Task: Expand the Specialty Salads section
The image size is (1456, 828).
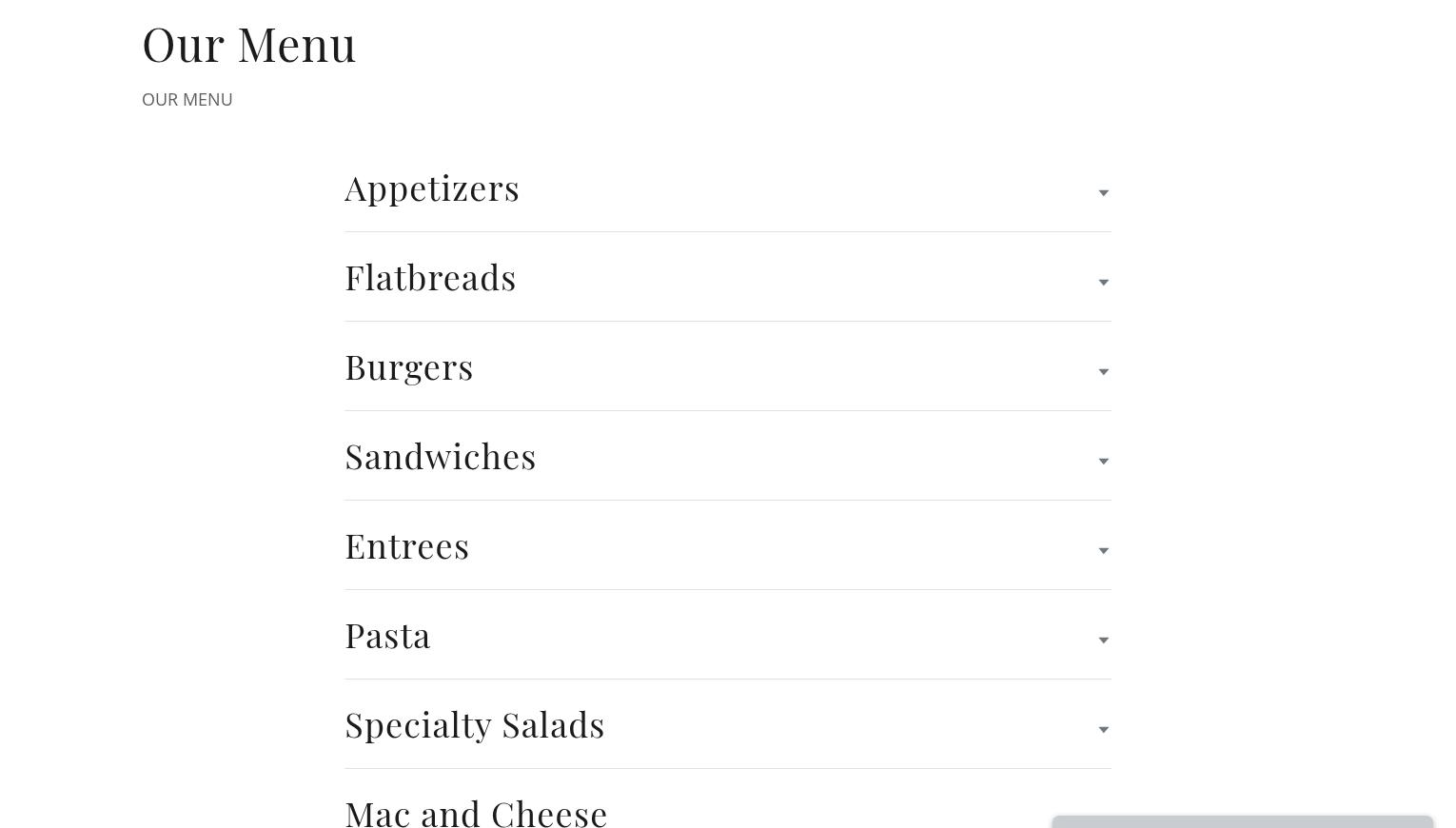Action: click(x=475, y=725)
